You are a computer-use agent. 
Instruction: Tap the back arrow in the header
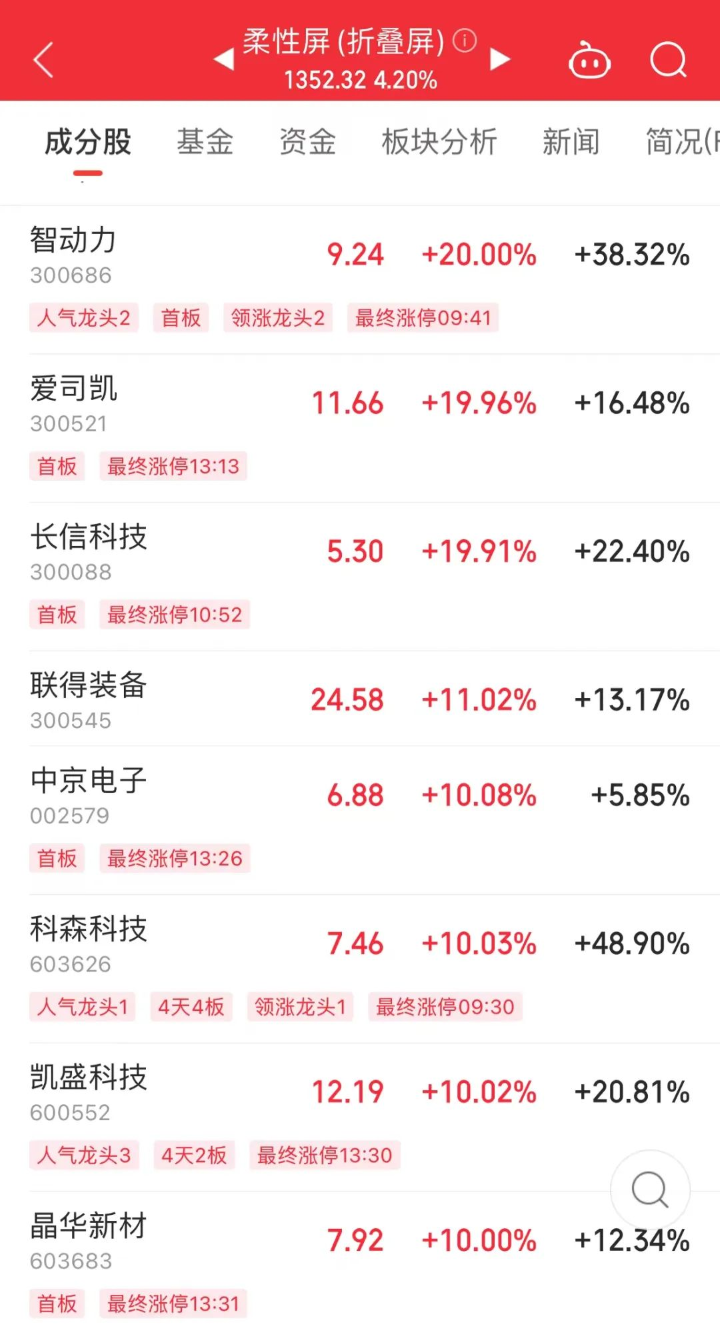(x=43, y=60)
